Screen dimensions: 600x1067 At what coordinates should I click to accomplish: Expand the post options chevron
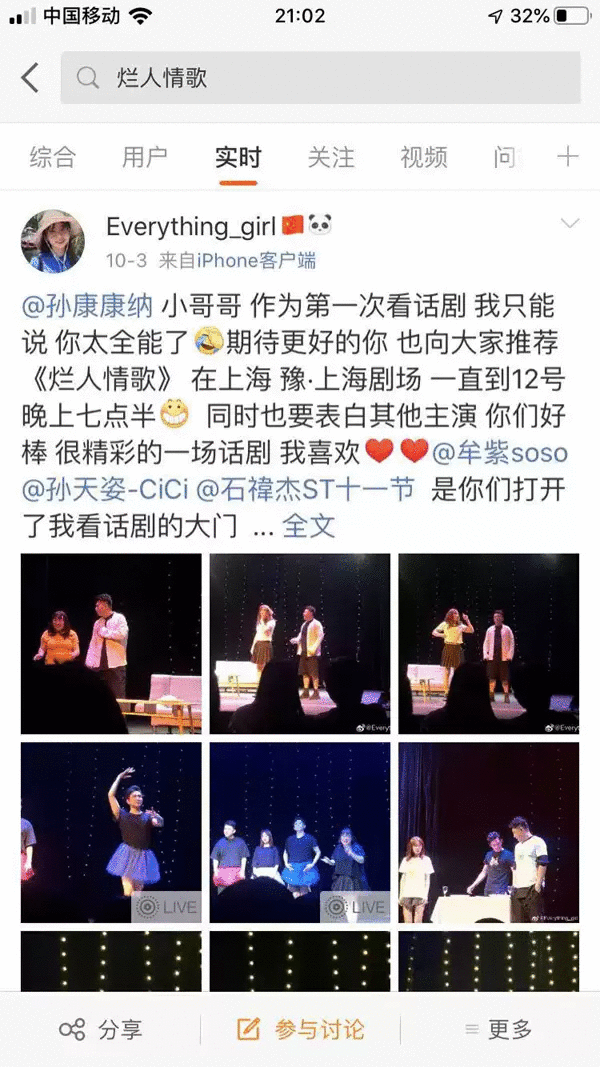click(x=569, y=224)
